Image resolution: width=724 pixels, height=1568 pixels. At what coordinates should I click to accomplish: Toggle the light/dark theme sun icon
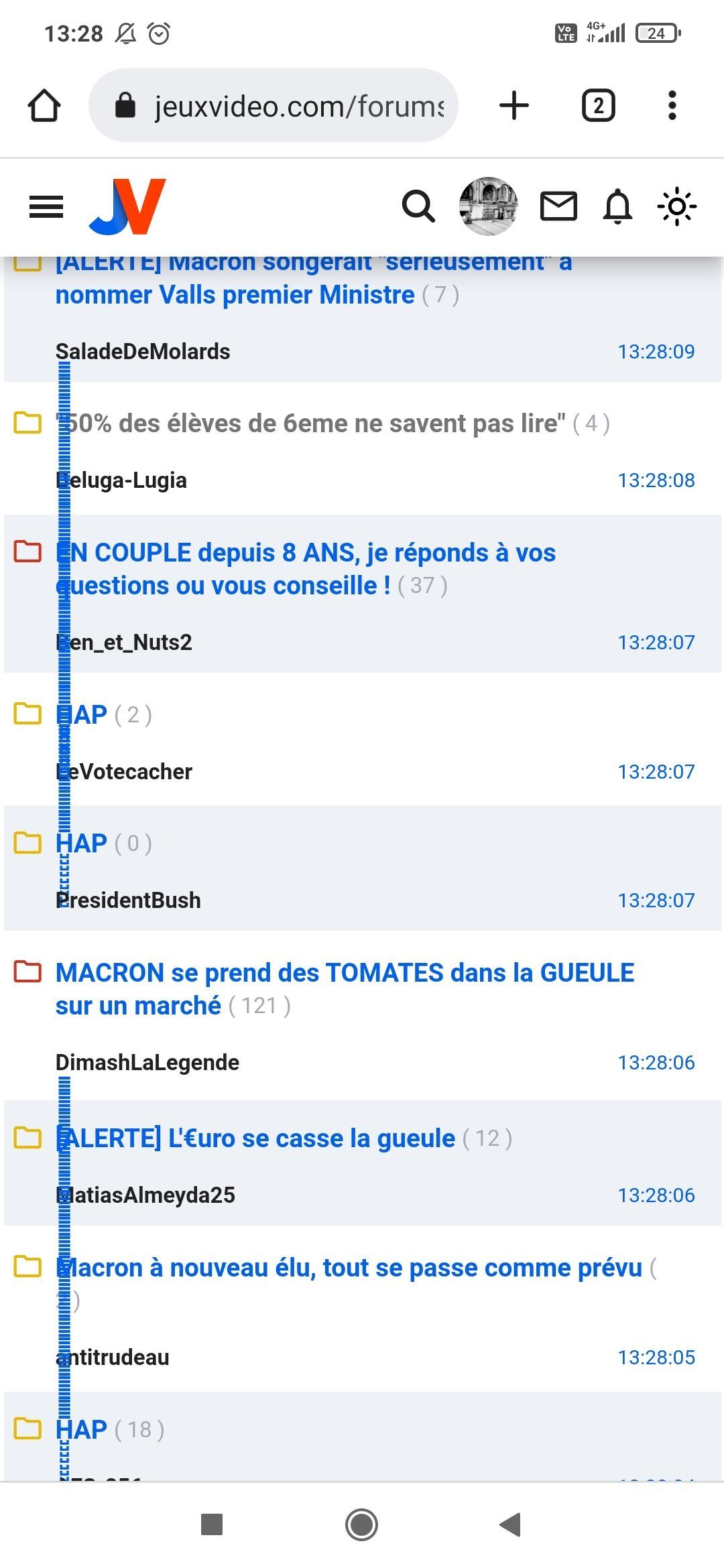point(677,206)
